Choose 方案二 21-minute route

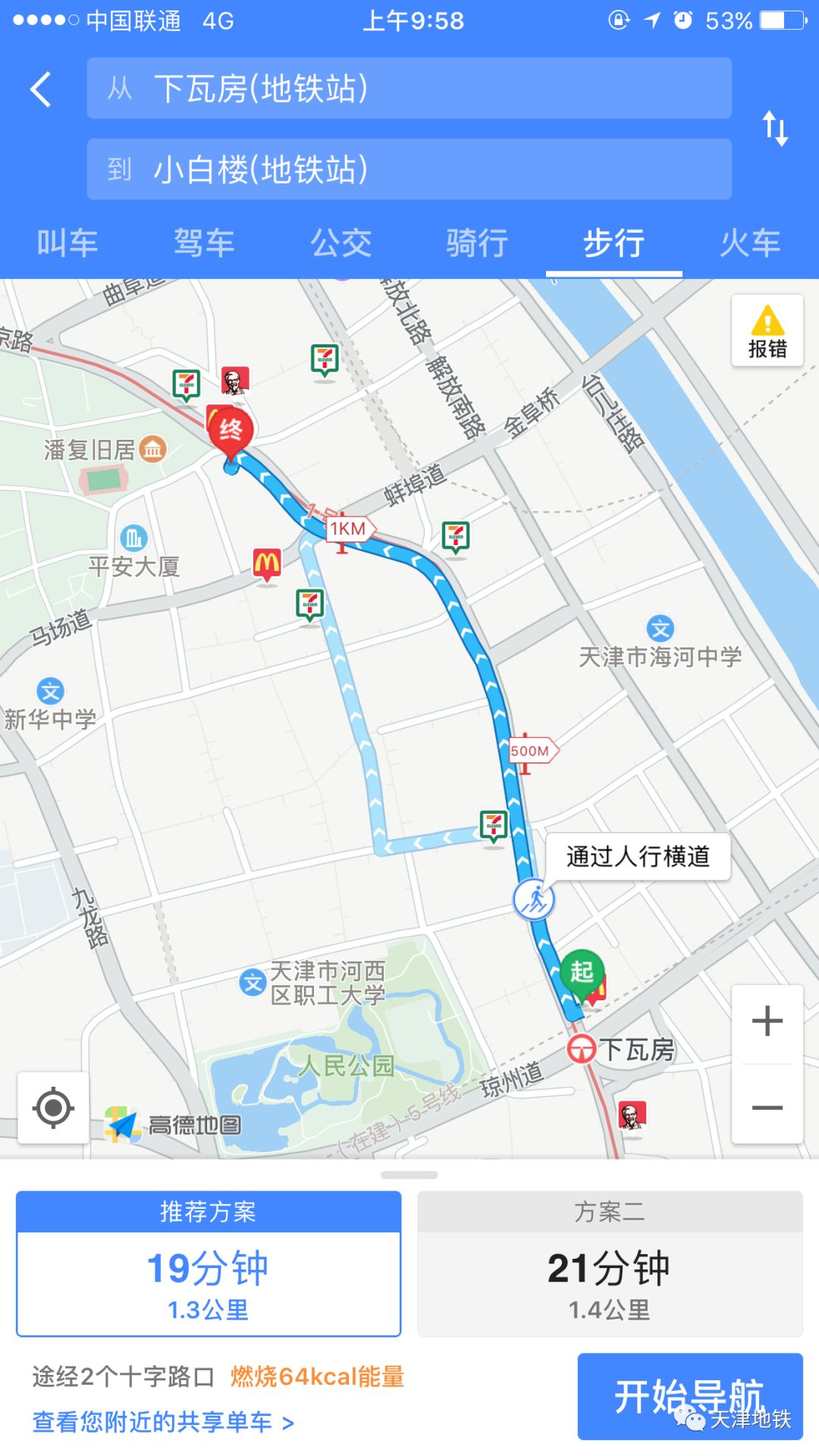610,1263
